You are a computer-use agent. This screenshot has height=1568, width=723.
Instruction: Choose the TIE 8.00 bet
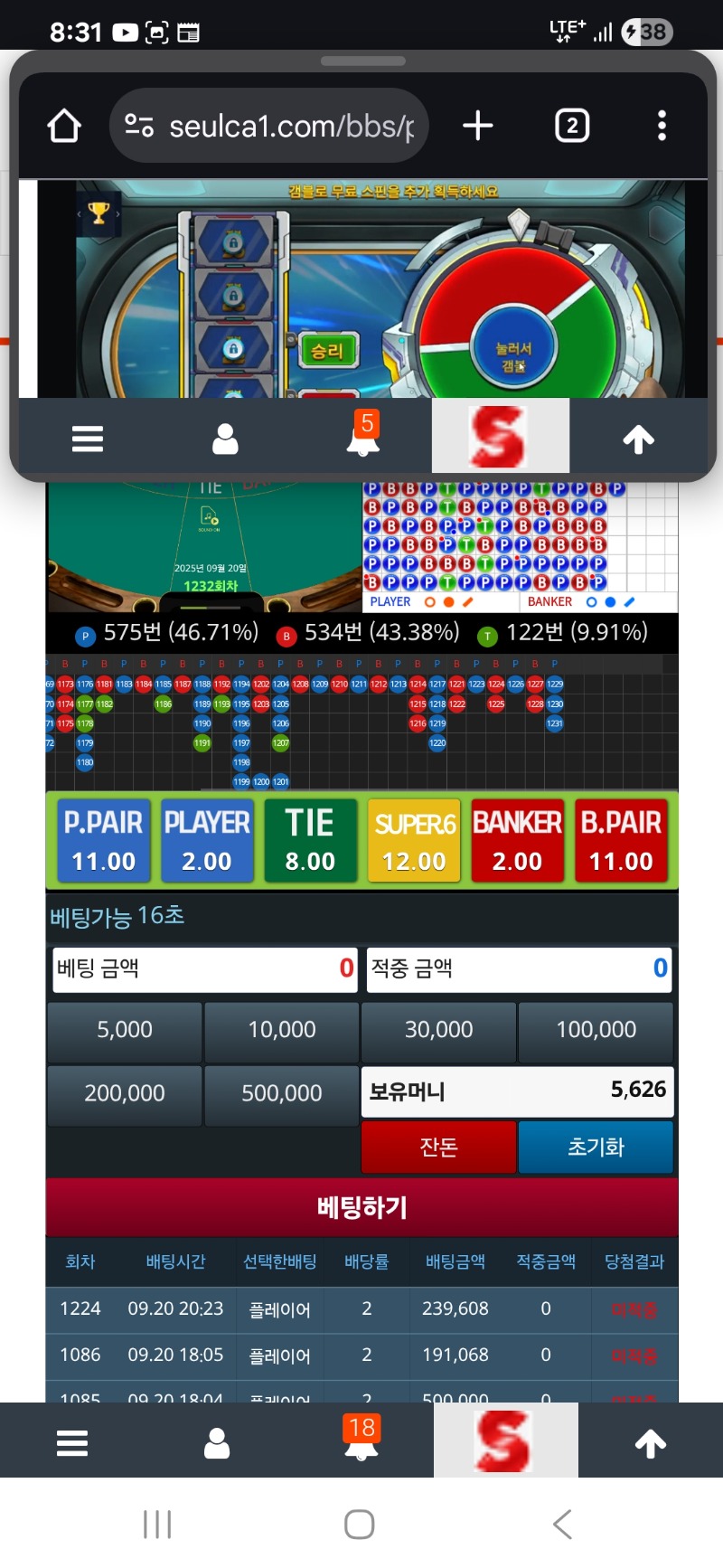point(310,840)
